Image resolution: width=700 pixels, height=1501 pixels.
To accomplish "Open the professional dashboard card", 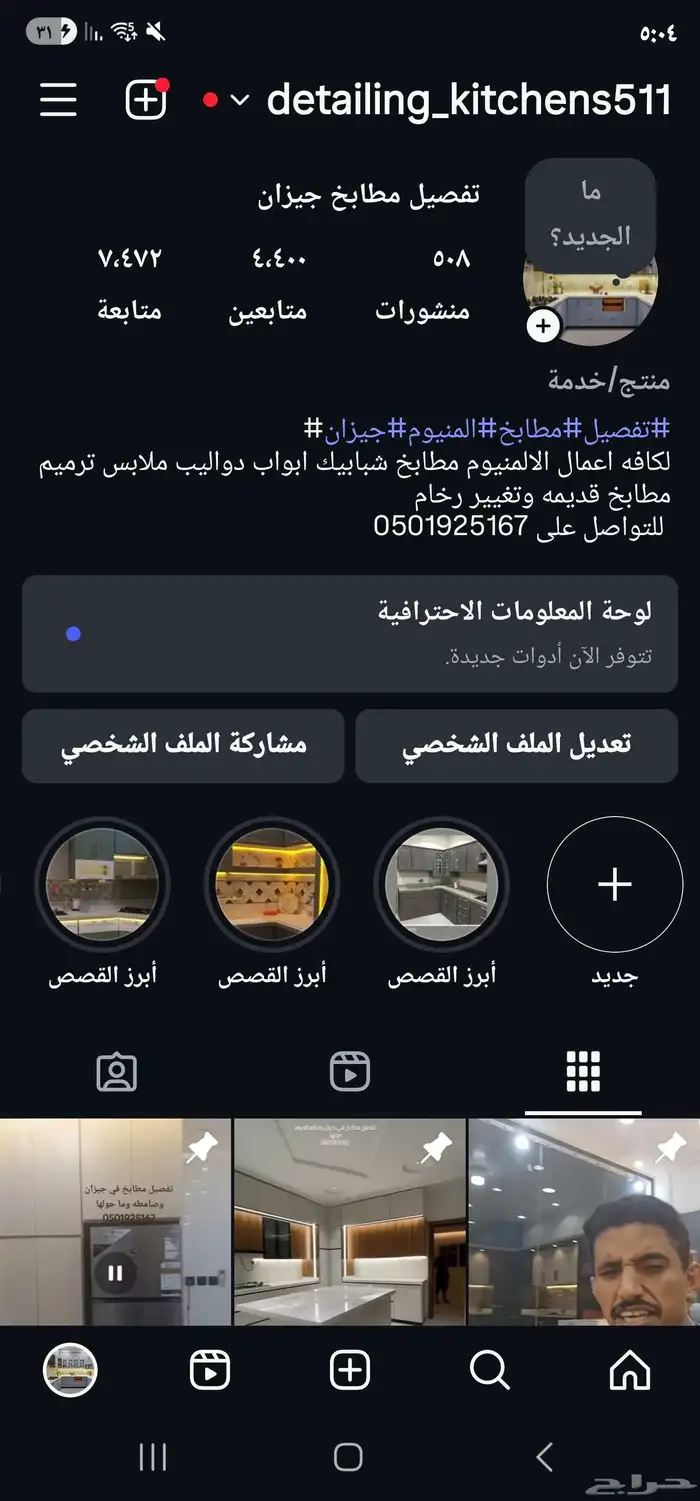I will click(x=350, y=633).
